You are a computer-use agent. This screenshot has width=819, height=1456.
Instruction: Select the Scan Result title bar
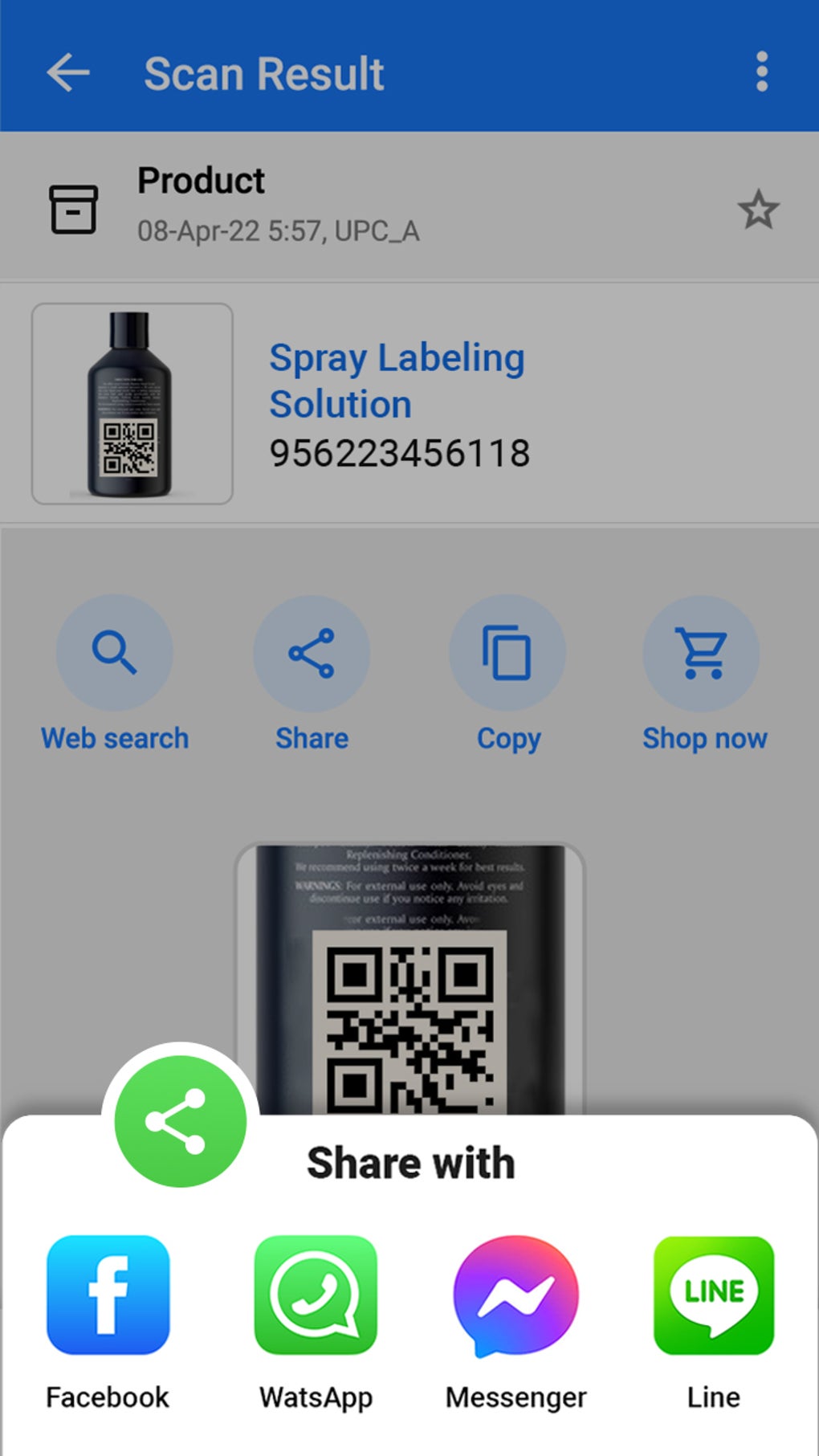(263, 72)
